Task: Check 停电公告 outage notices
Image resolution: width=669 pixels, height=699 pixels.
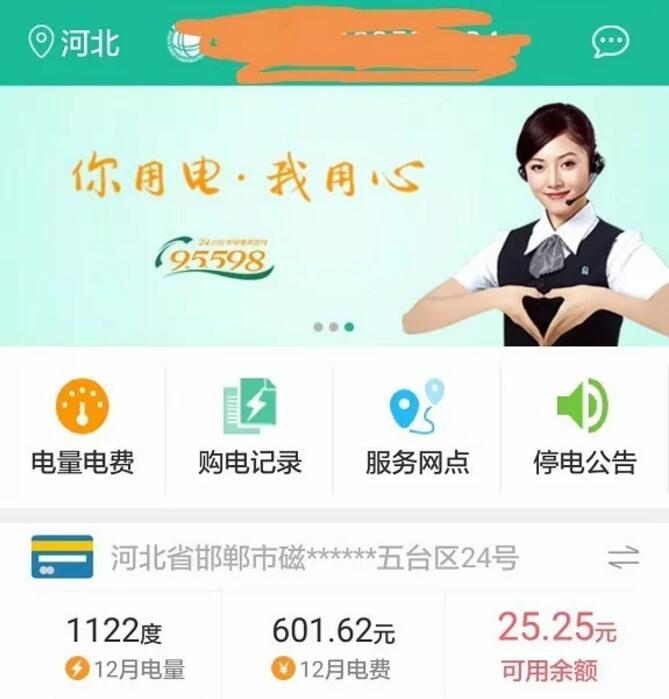Action: 584,427
